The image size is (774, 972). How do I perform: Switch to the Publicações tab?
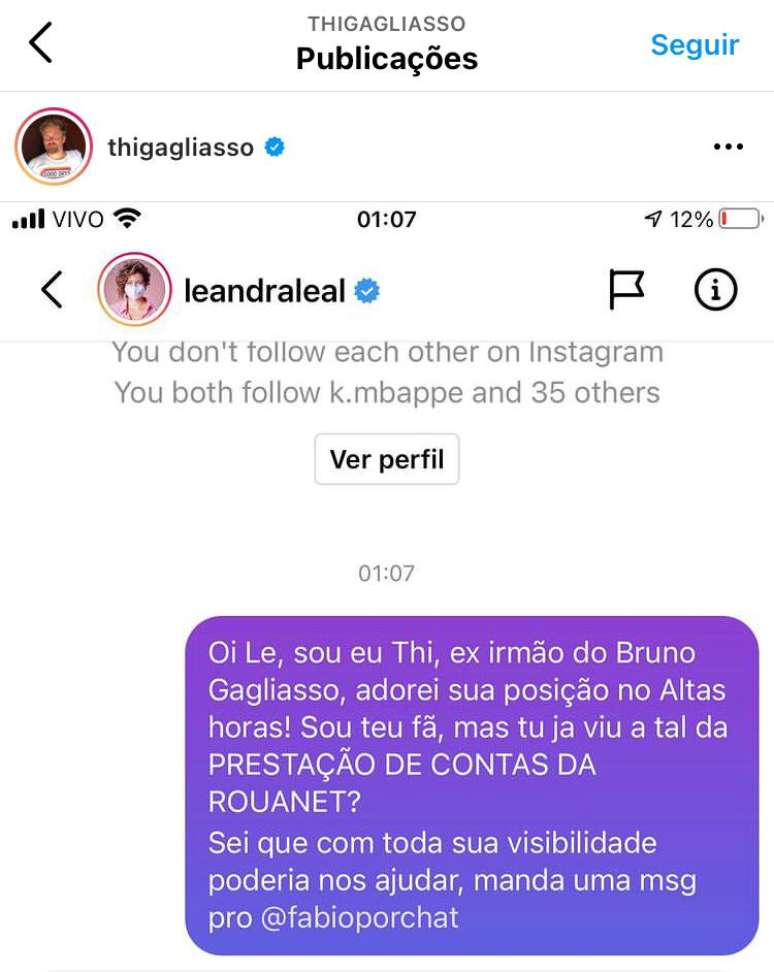[x=386, y=59]
